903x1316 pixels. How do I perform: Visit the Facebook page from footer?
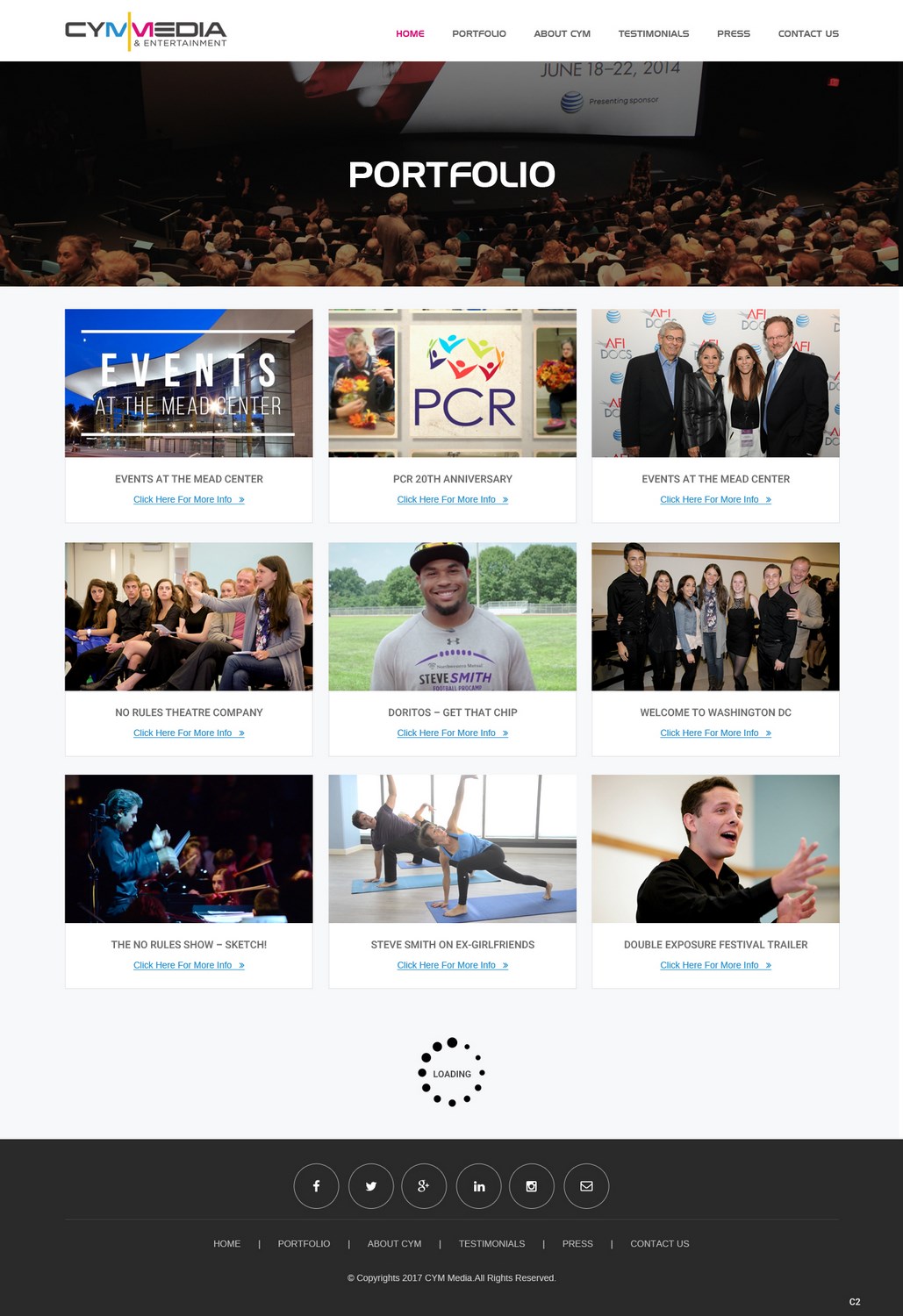316,1186
